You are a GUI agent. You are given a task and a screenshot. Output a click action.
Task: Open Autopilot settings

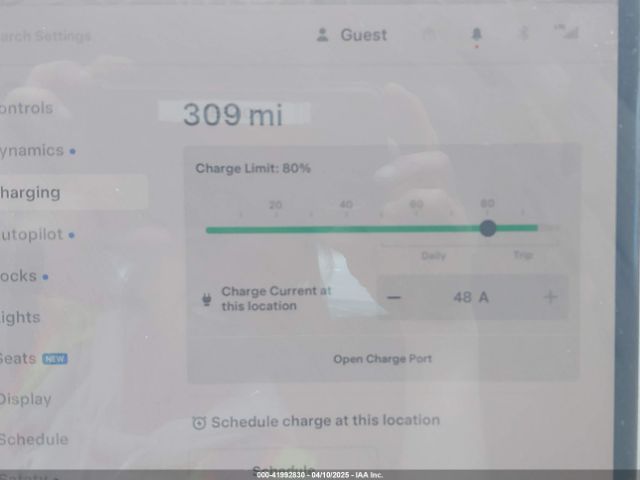(34, 234)
